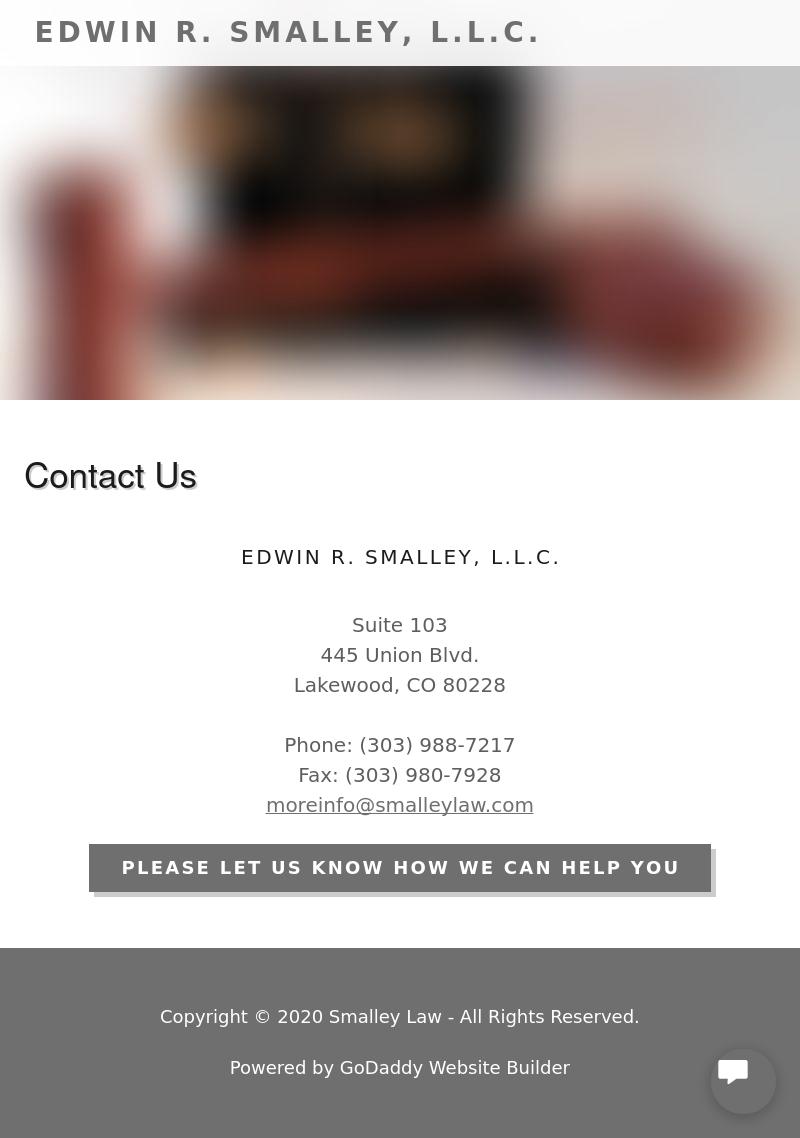Image resolution: width=800 pixels, height=1138 pixels.
Task: Open the chat bubble widget
Action: (742, 1080)
